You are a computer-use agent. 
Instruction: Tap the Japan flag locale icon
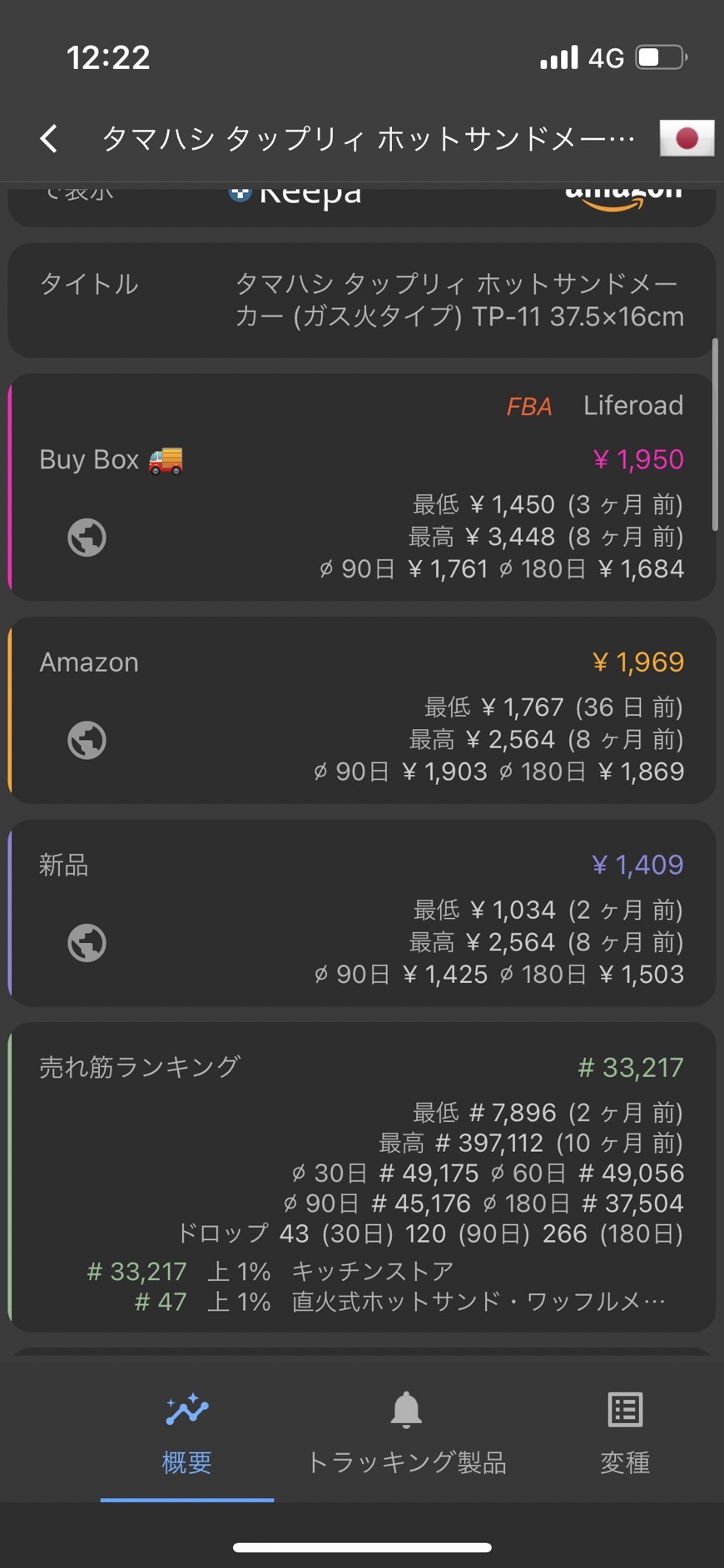pyautogui.click(x=687, y=138)
